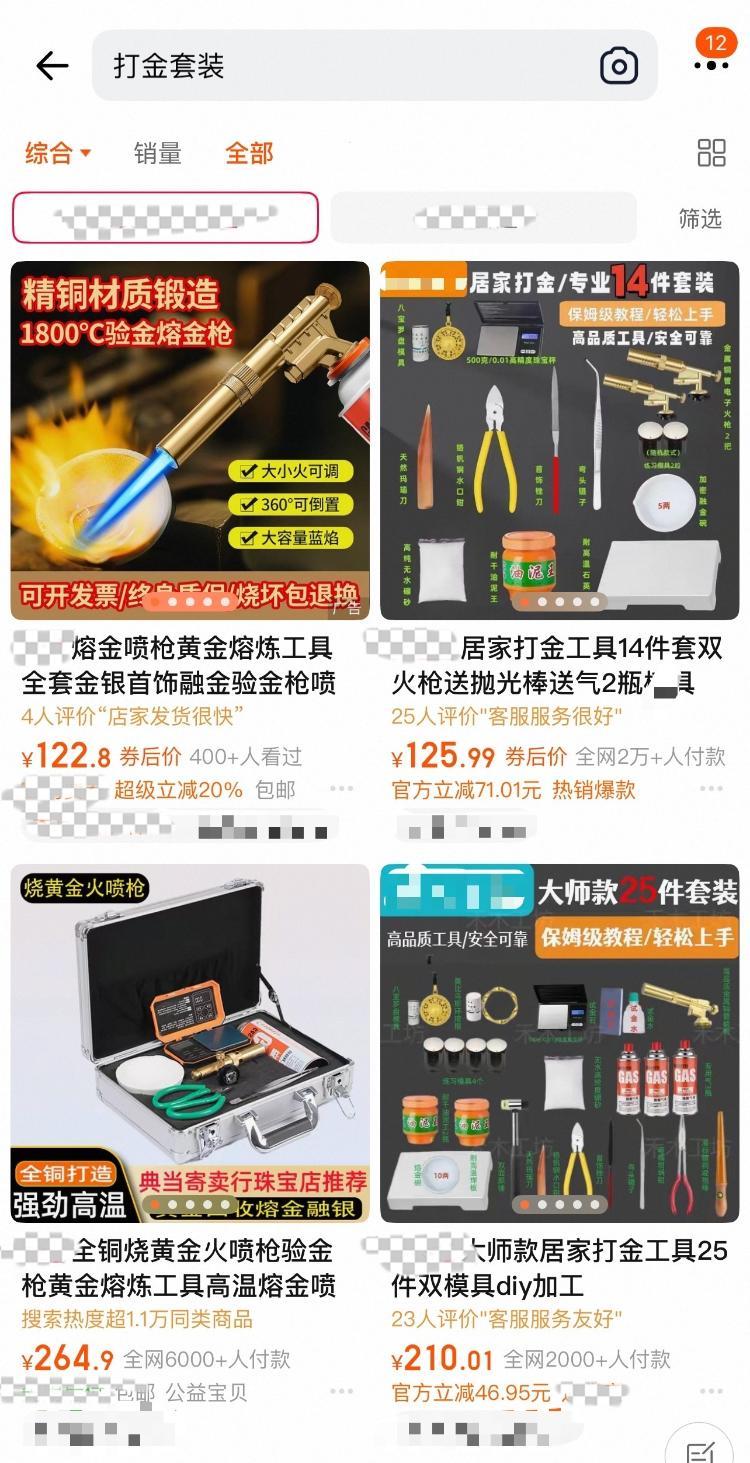Image resolution: width=750 pixels, height=1463 pixels.
Task: Select the 全部 tab
Action: pos(249,153)
